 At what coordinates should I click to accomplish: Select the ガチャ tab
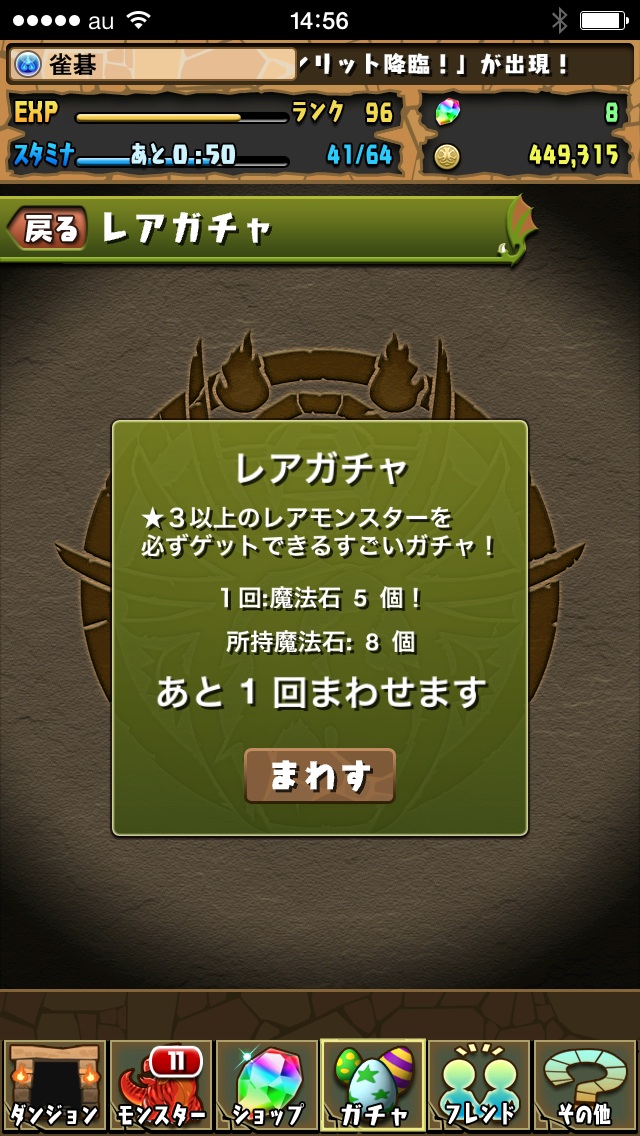373,1086
